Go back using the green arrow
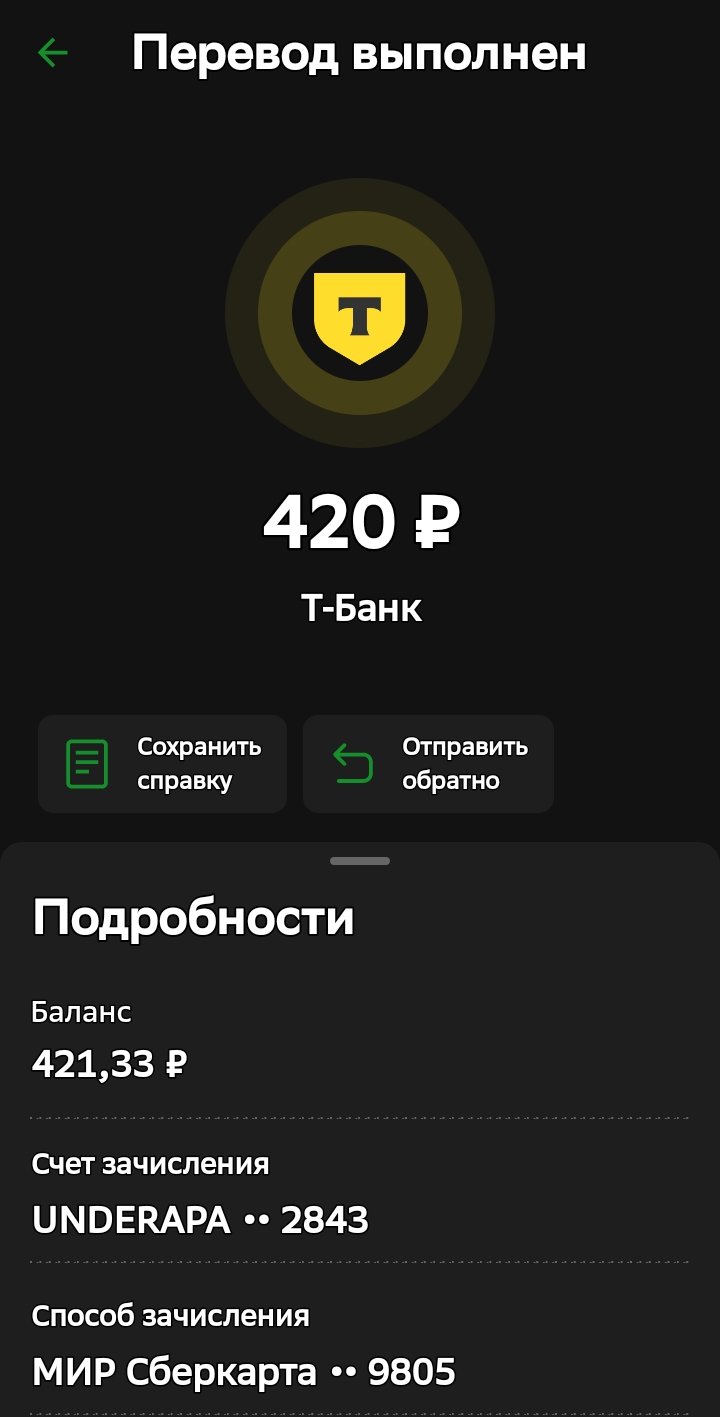The image size is (720, 1417). [x=52, y=53]
